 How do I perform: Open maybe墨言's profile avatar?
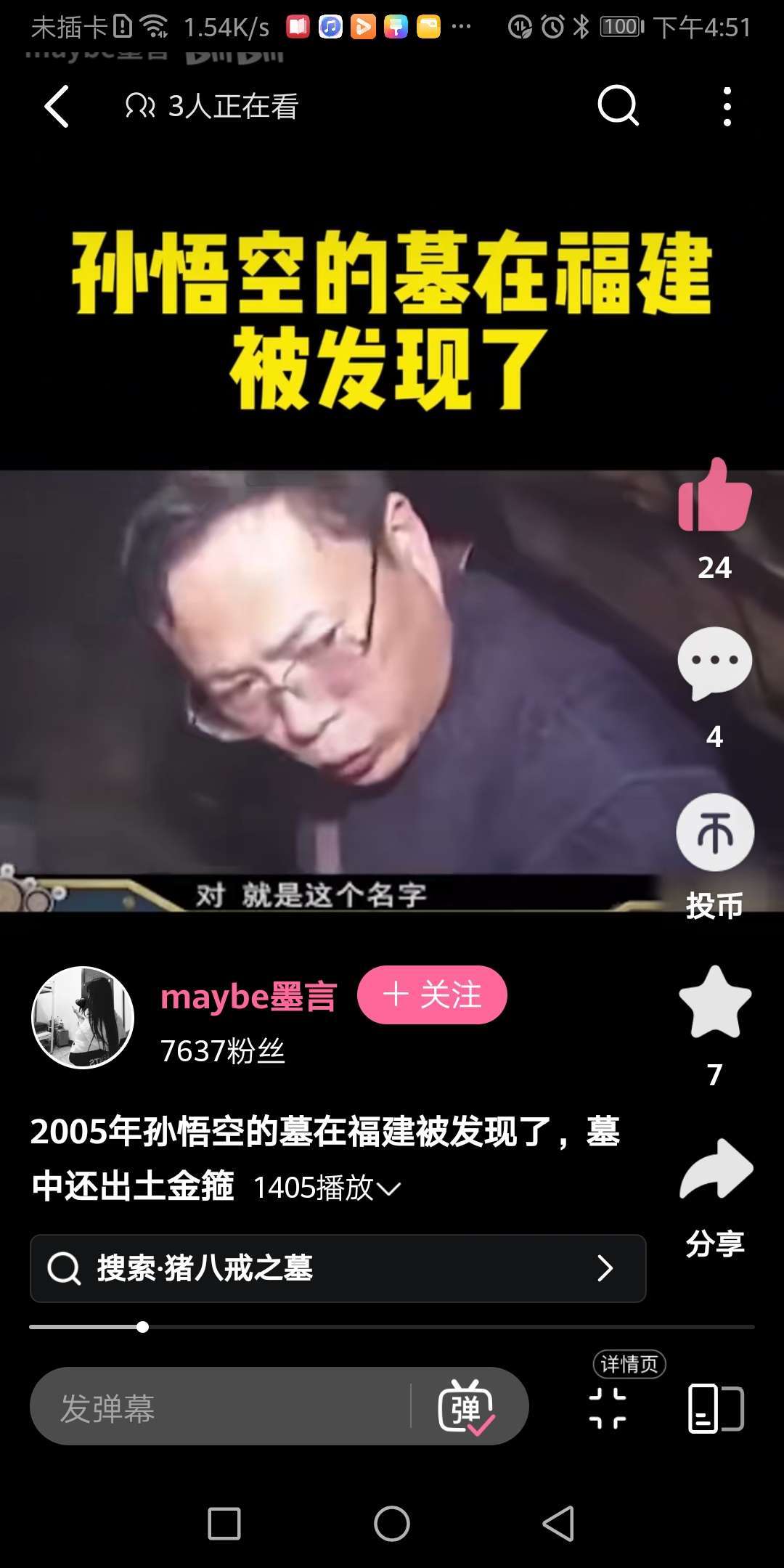(x=83, y=1017)
